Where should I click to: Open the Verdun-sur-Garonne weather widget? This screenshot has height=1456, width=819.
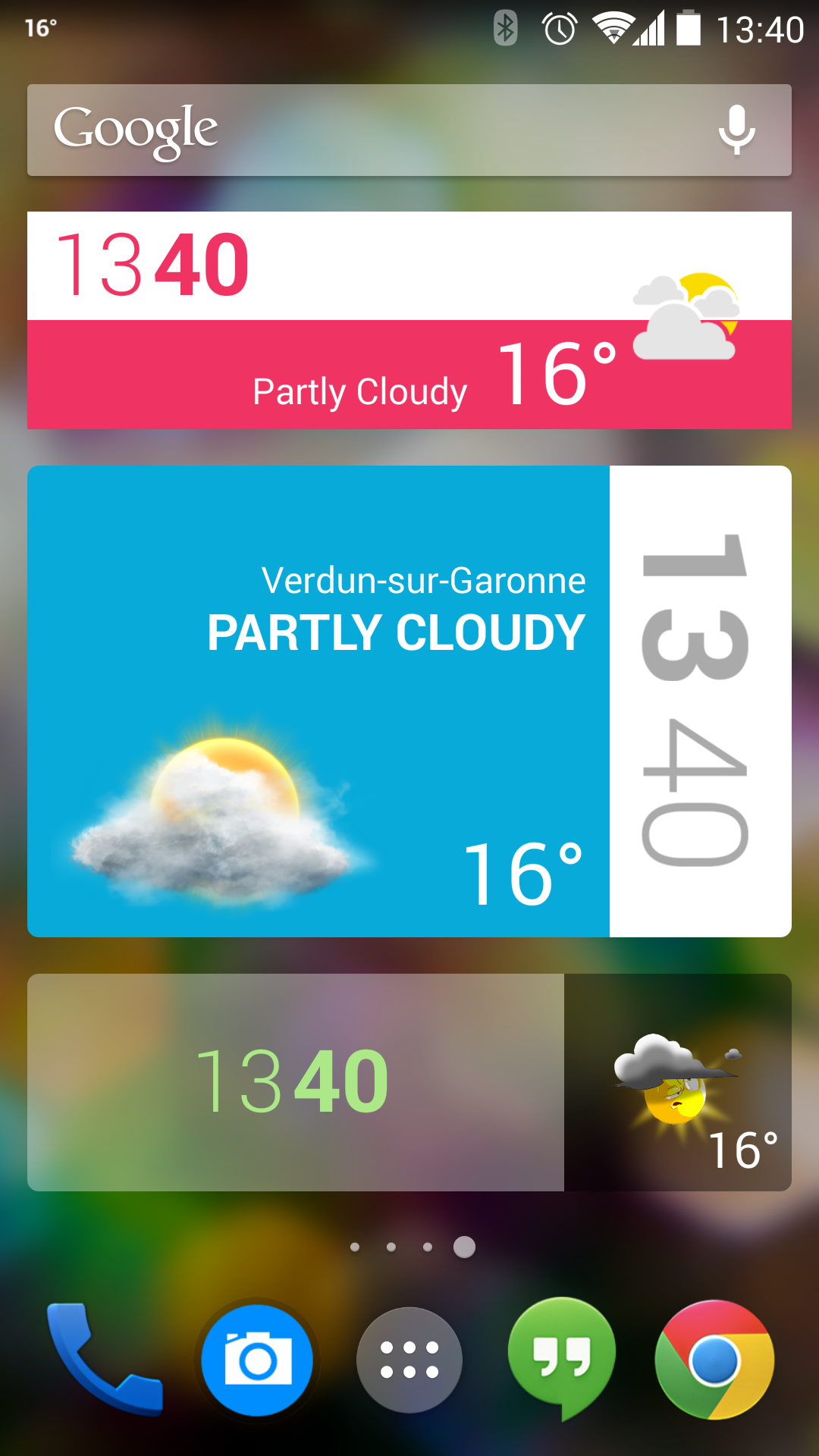[318, 701]
